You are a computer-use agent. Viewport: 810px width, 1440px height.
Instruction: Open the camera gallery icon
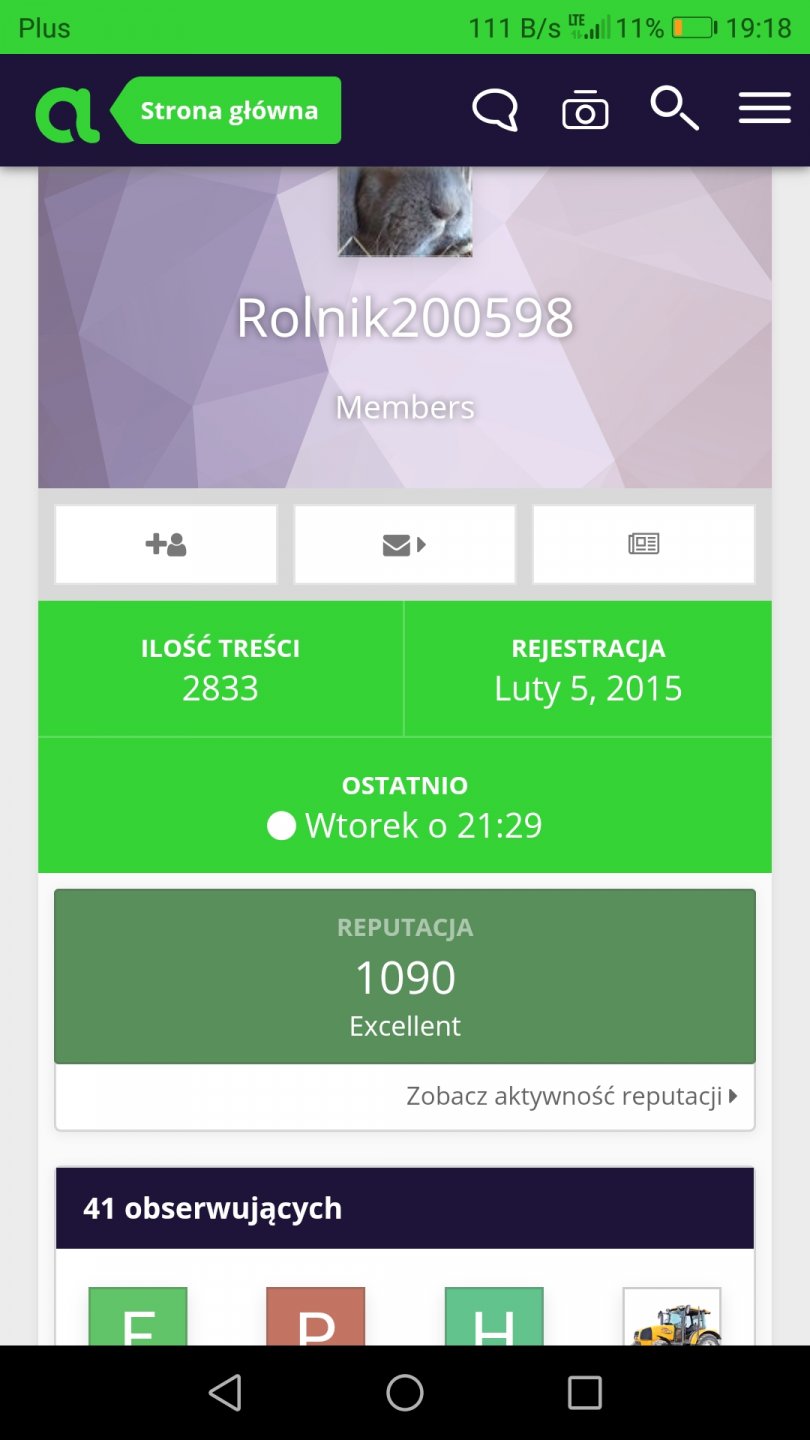point(585,110)
